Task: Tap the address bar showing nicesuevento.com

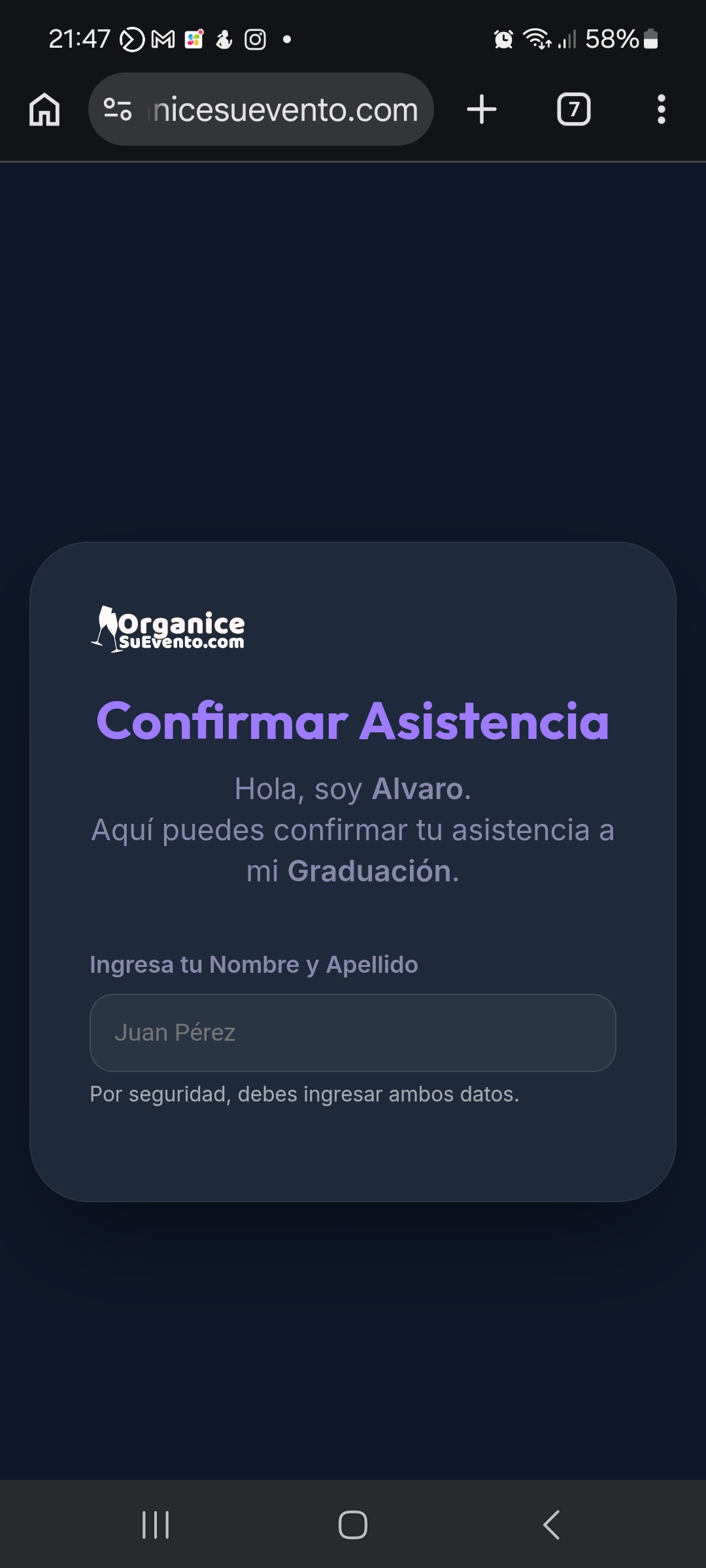Action: click(x=281, y=109)
